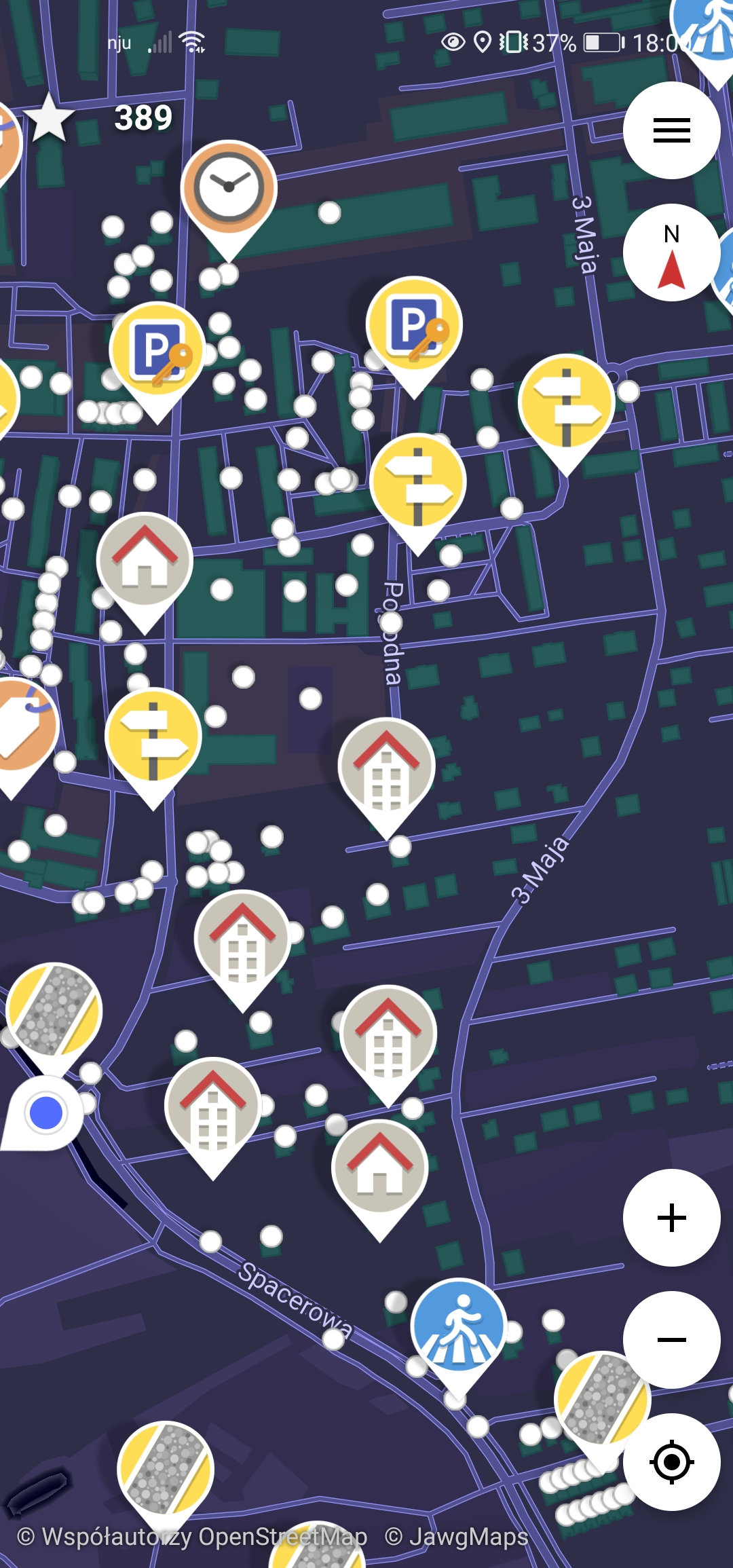Zoom in with the plus button

(x=671, y=1218)
